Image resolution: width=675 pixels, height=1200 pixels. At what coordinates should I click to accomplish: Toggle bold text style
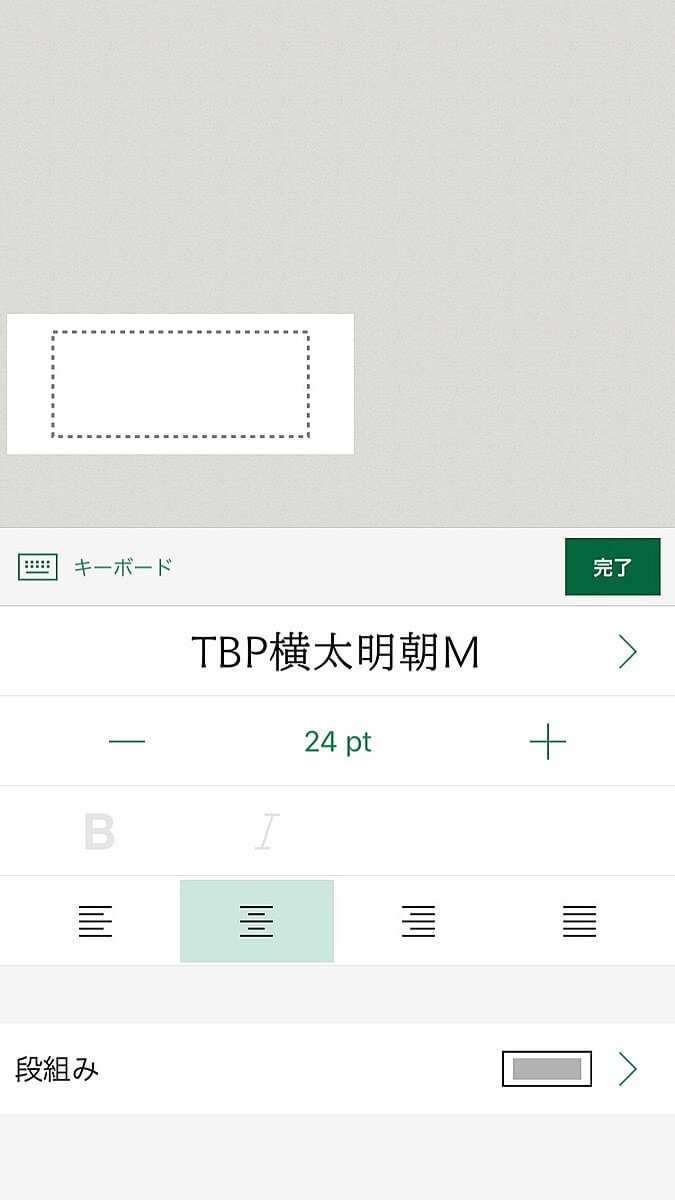point(99,831)
